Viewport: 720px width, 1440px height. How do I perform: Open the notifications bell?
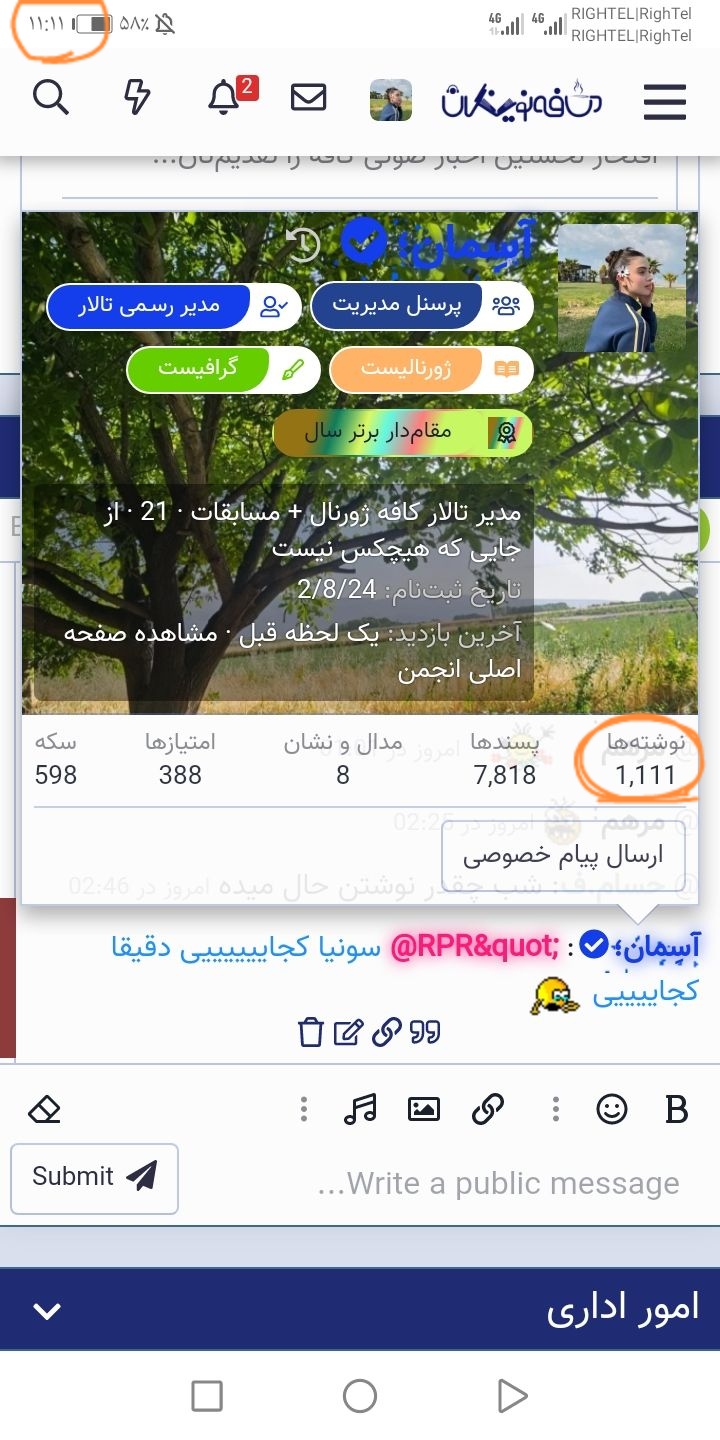point(224,98)
